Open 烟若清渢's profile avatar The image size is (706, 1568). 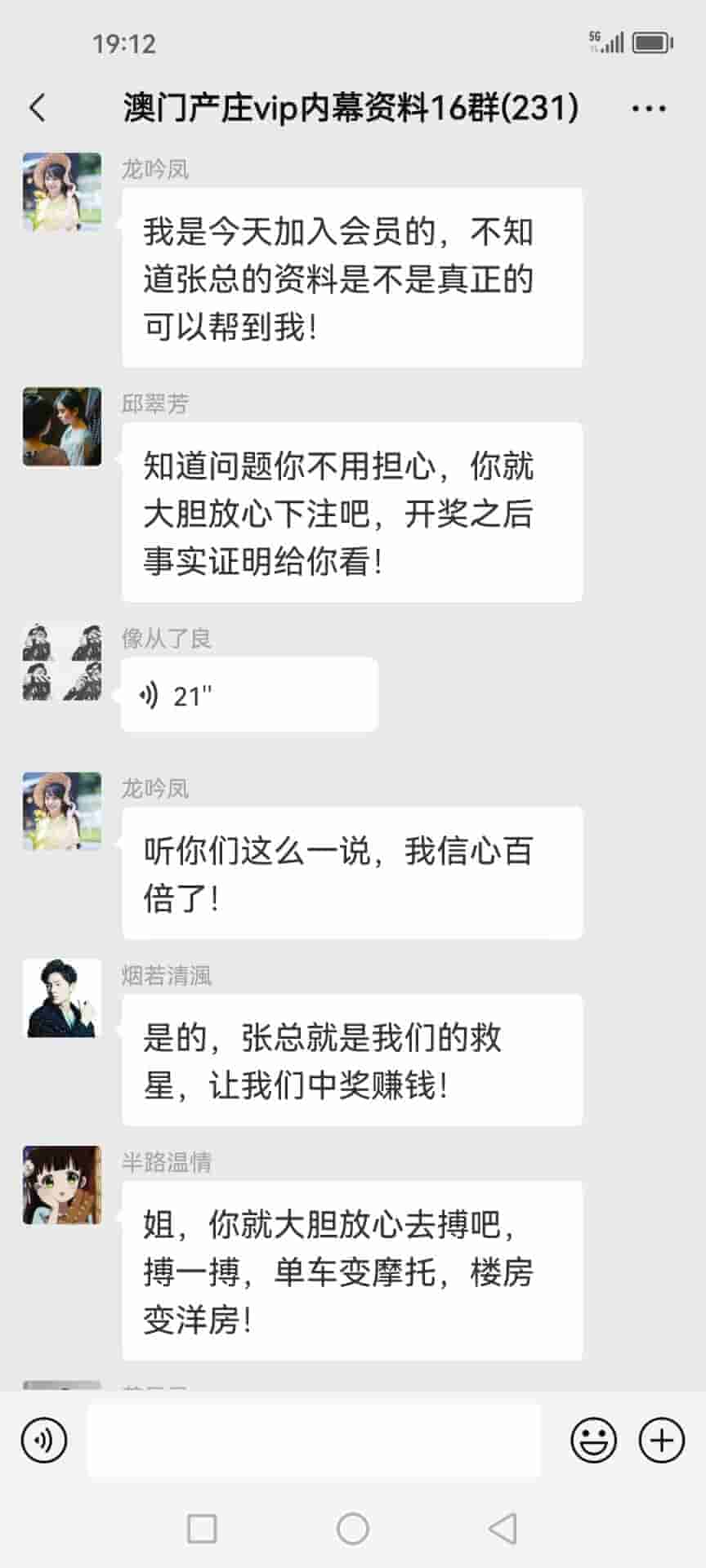(x=62, y=999)
